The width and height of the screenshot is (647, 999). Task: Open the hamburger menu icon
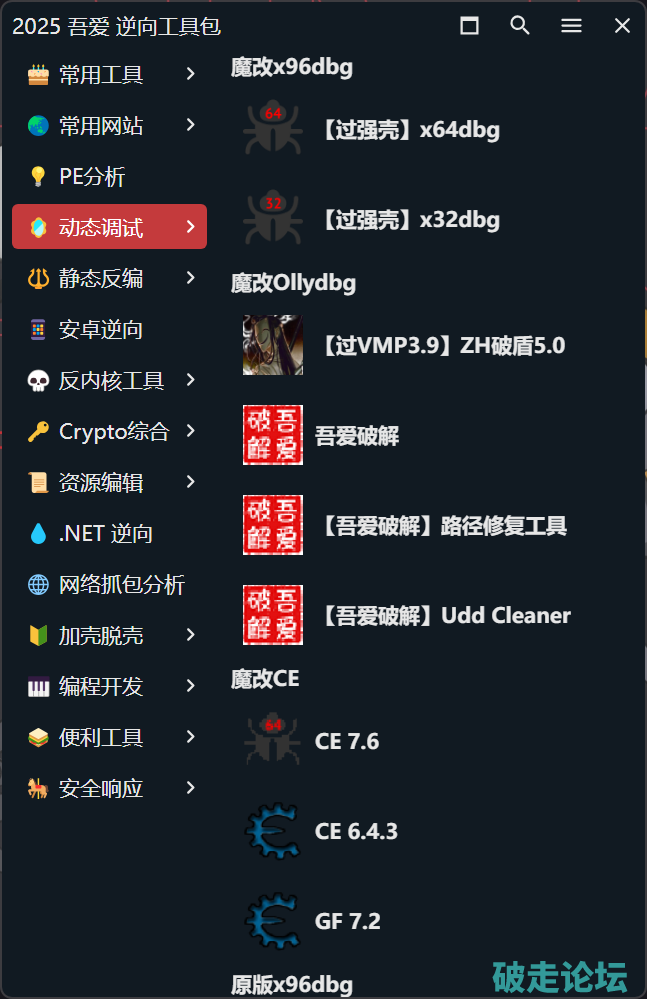tap(571, 26)
